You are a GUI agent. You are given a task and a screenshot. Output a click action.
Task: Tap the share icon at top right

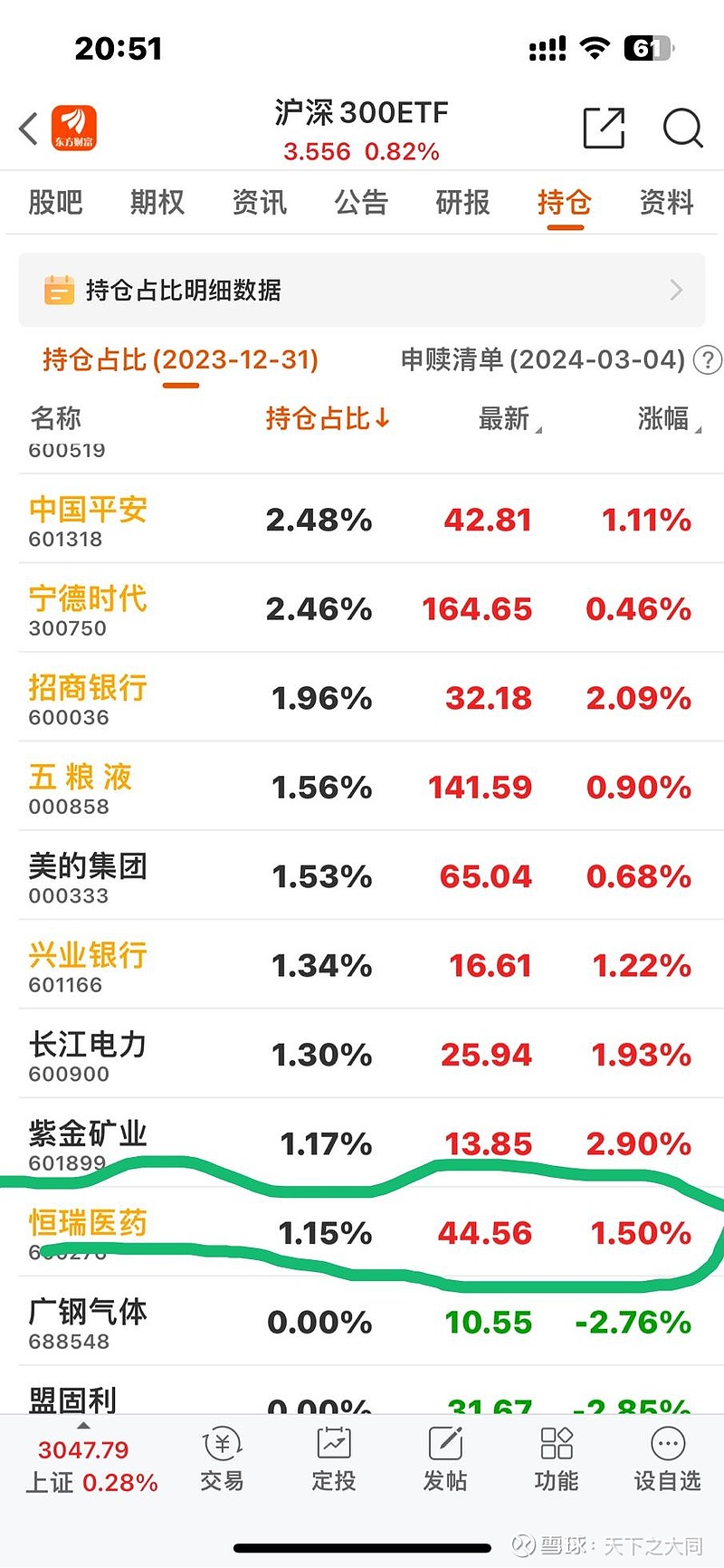click(x=605, y=129)
